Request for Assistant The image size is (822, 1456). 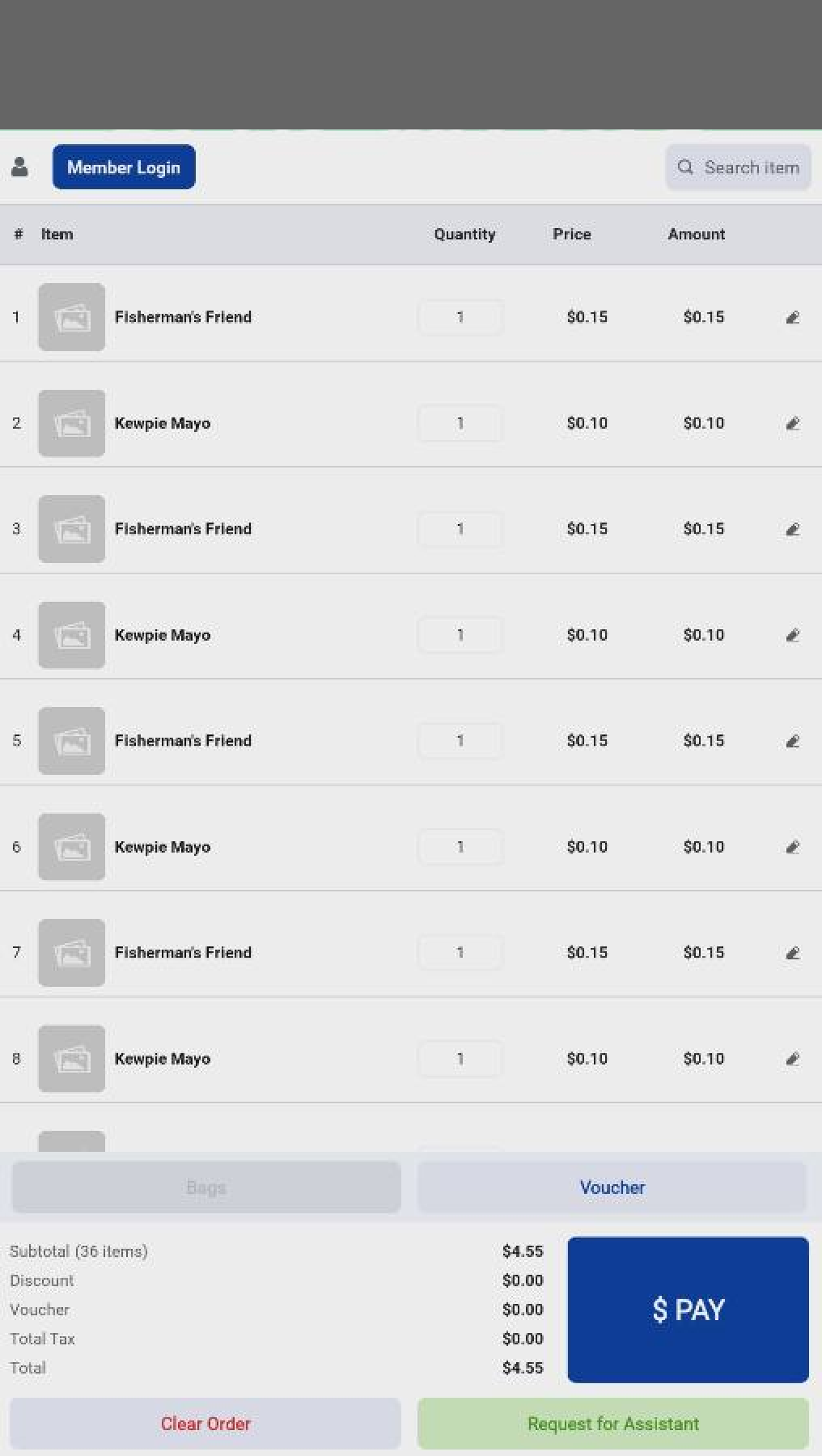point(612,1424)
